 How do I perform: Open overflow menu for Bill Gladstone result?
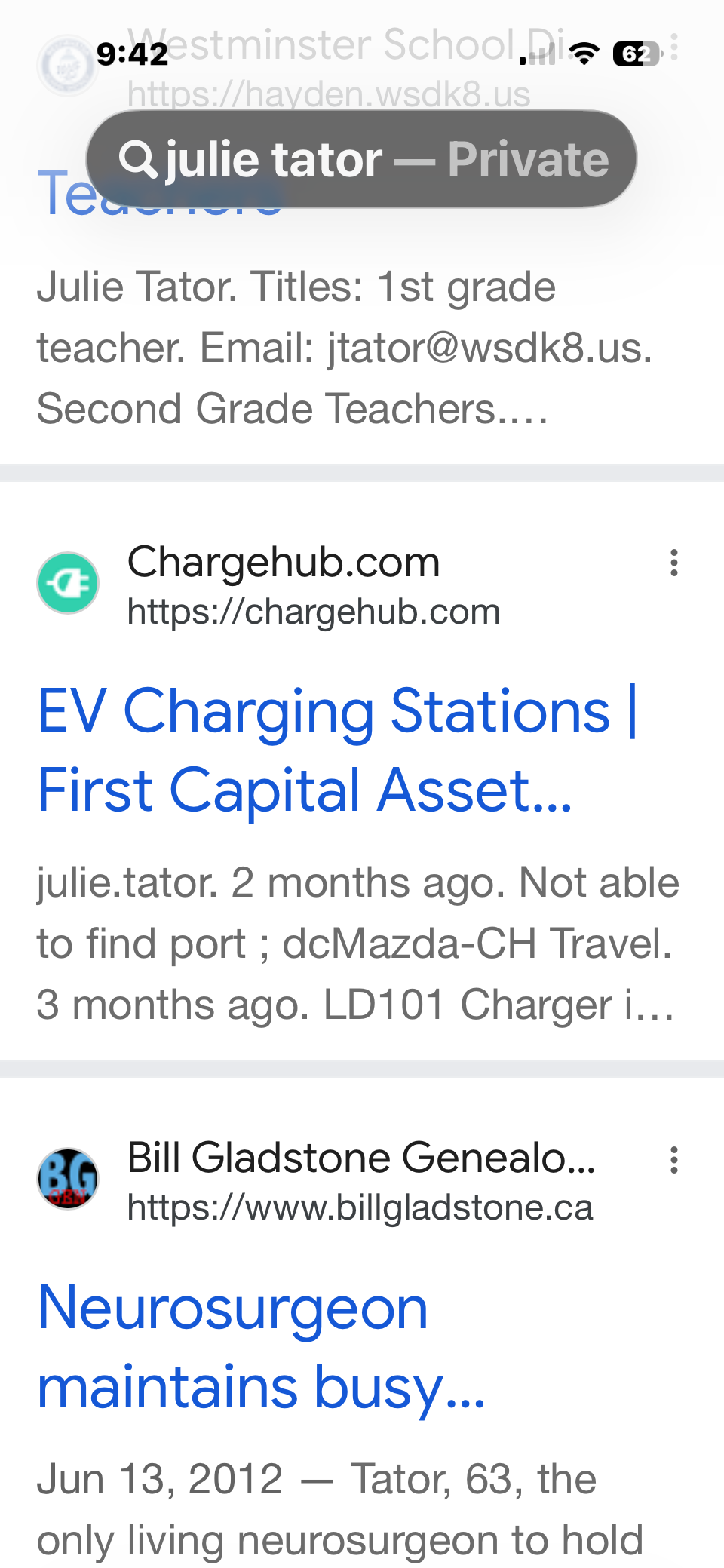pyautogui.click(x=674, y=1160)
